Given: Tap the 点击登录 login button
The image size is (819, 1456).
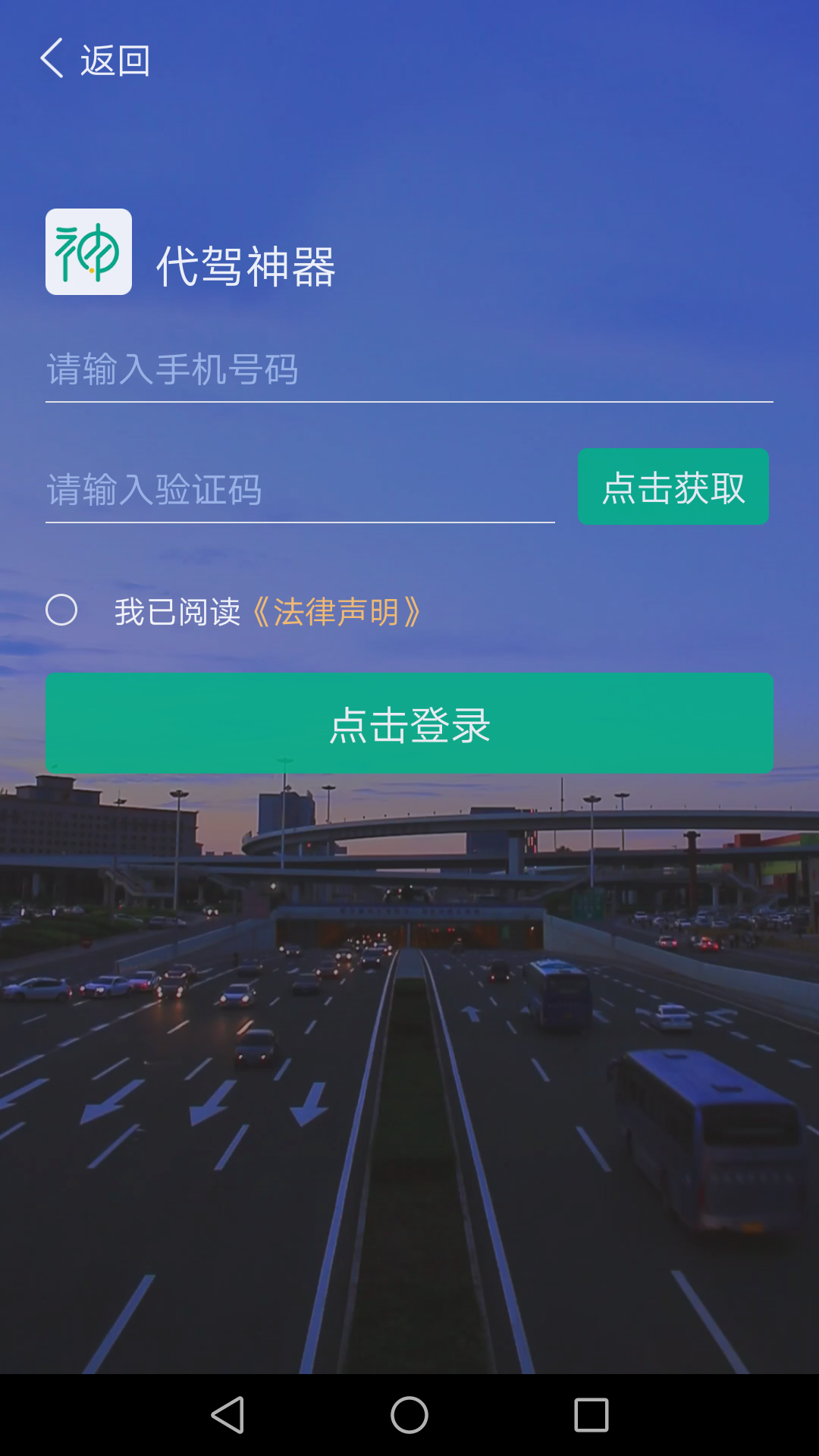Looking at the screenshot, I should point(409,723).
